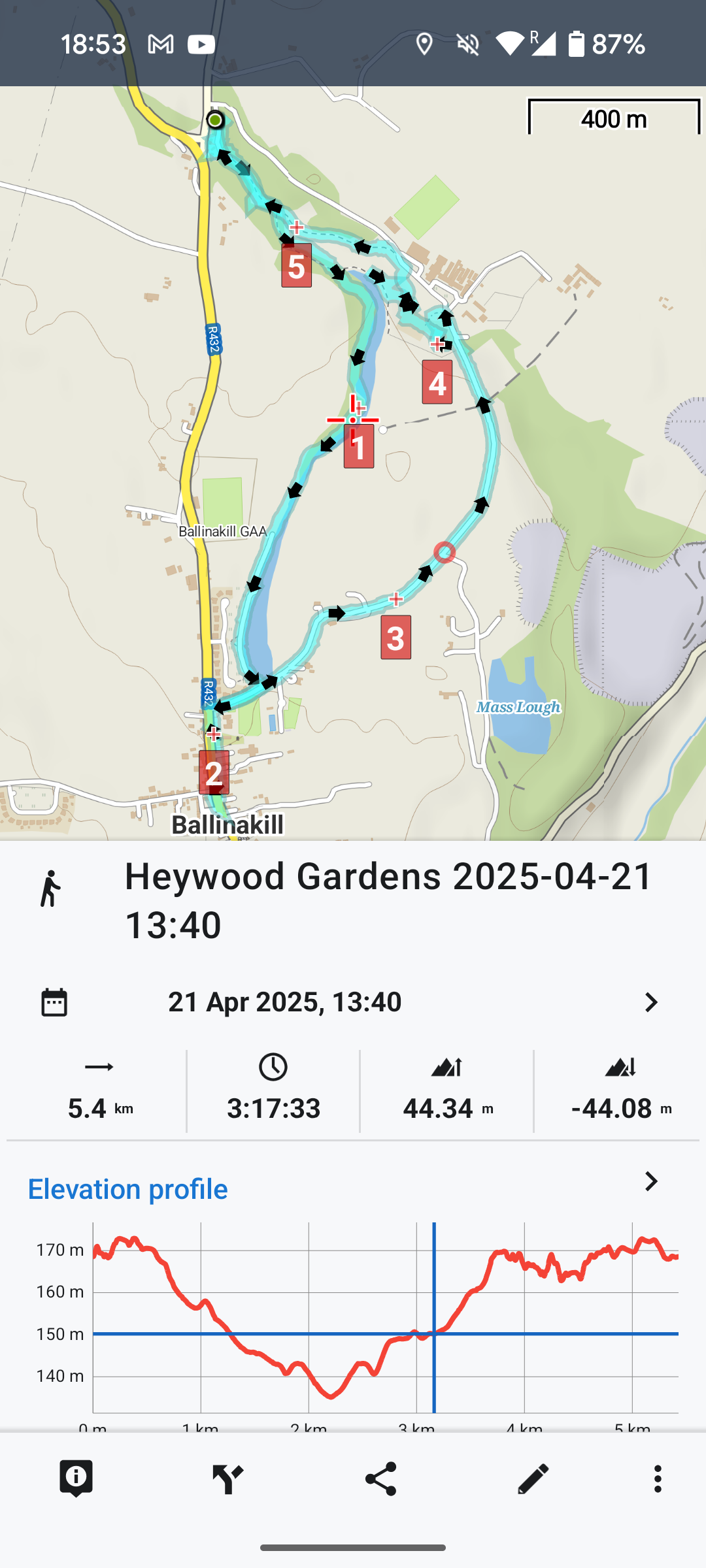Open the 21 Apr 2025 date row
The width and height of the screenshot is (706, 1568).
coord(353,1002)
